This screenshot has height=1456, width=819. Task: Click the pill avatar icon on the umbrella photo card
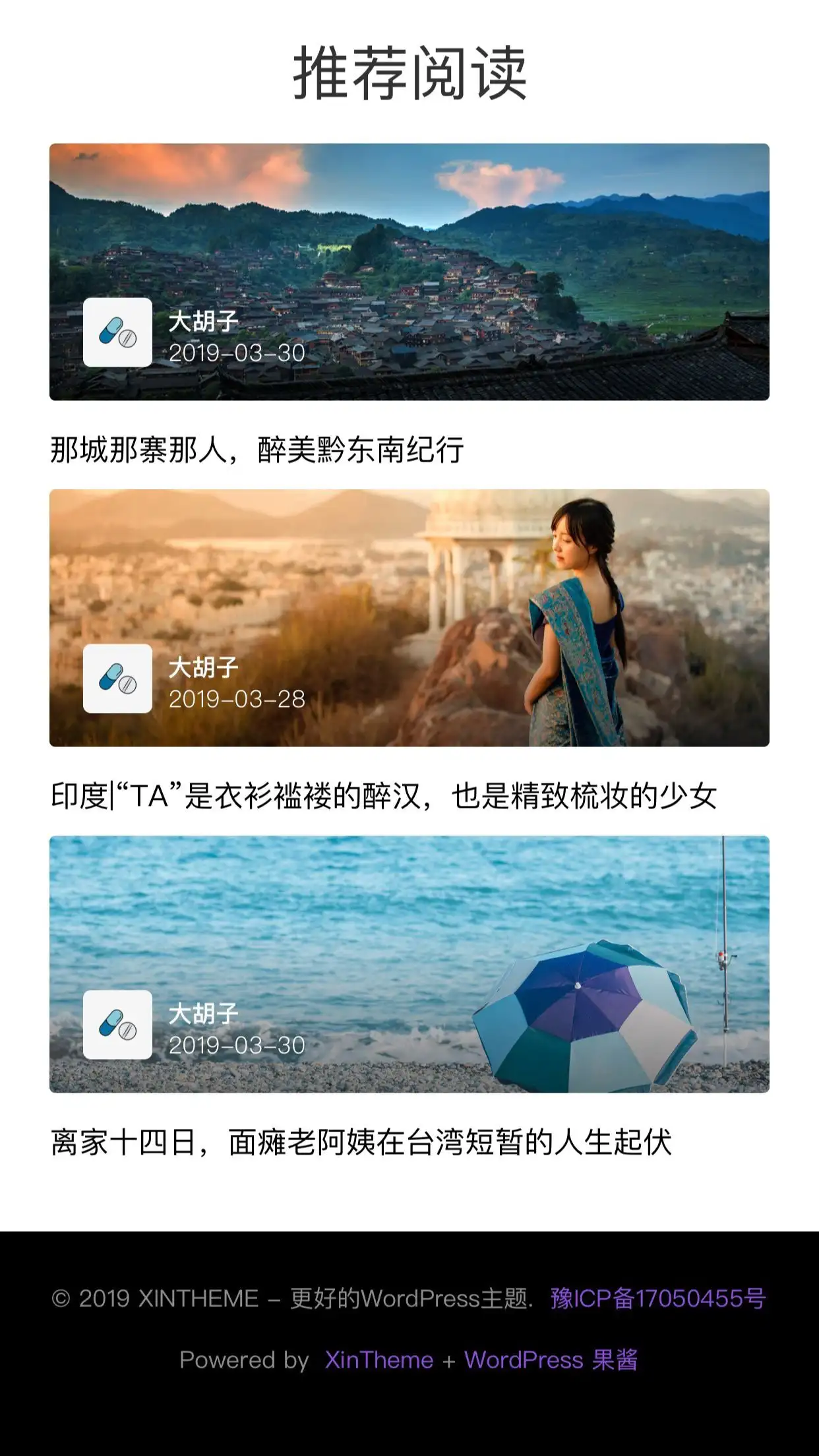click(x=116, y=1025)
